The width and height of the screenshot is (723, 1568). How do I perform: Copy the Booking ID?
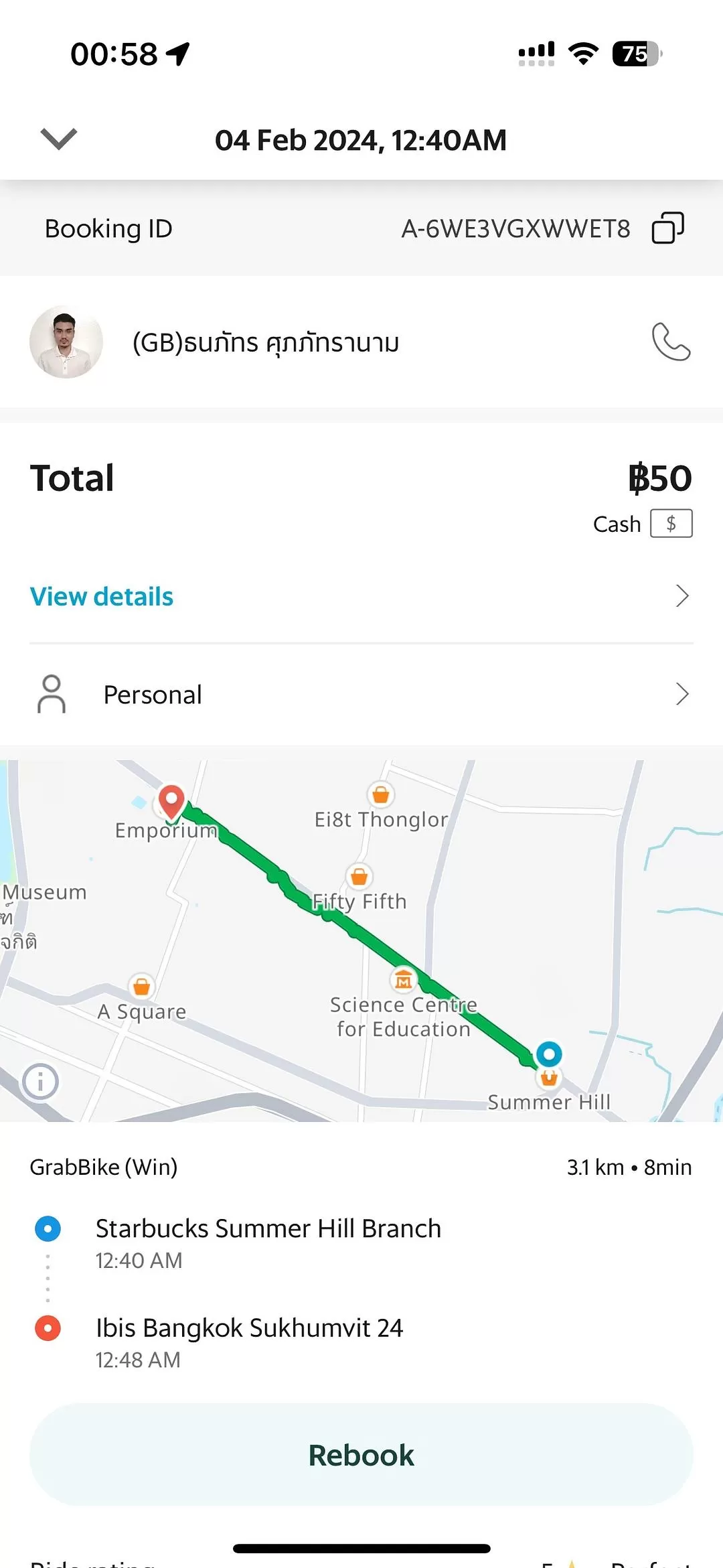coord(667,228)
